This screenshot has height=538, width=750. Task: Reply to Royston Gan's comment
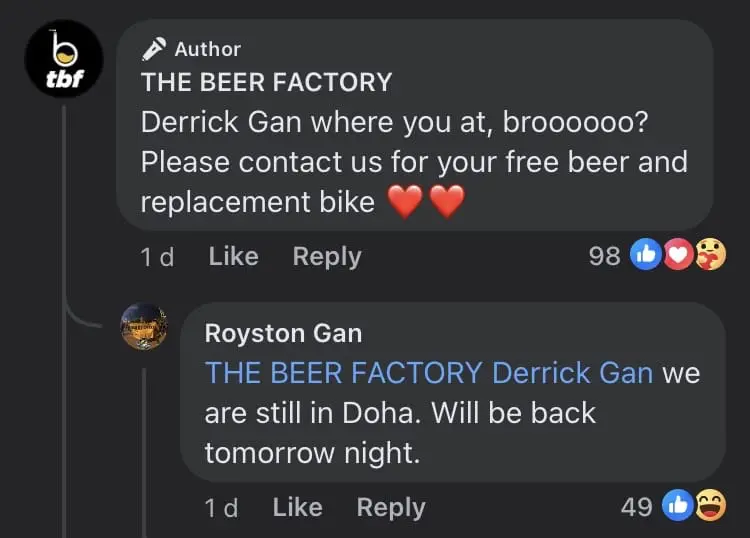[390, 507]
